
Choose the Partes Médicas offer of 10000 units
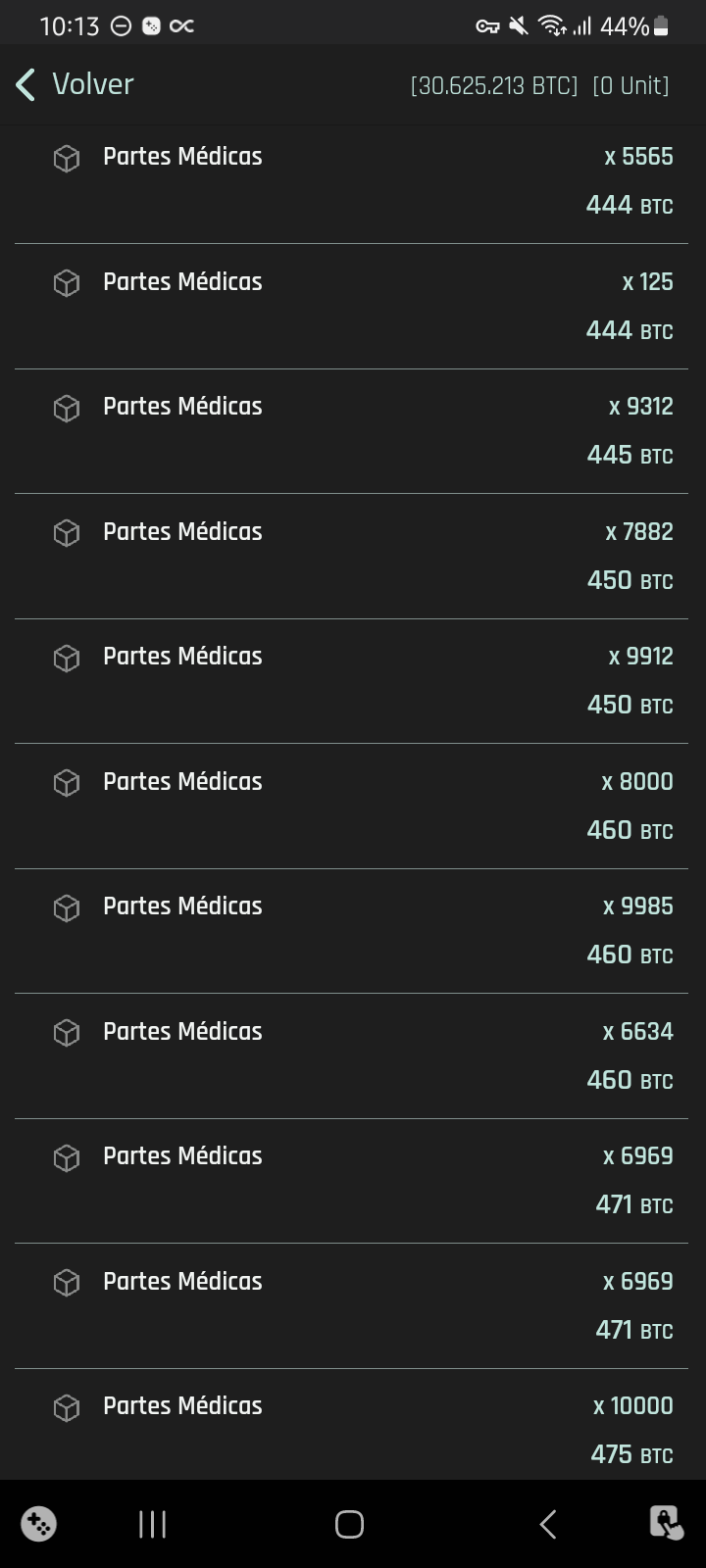click(351, 1425)
